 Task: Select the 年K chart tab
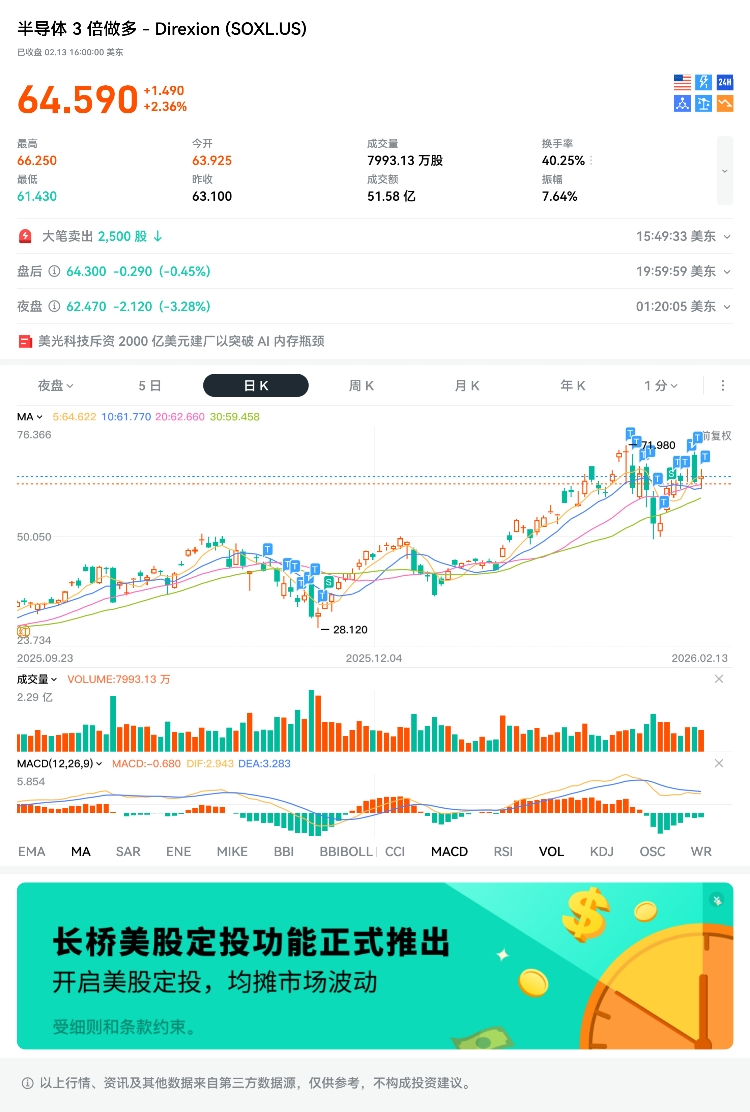tap(573, 386)
